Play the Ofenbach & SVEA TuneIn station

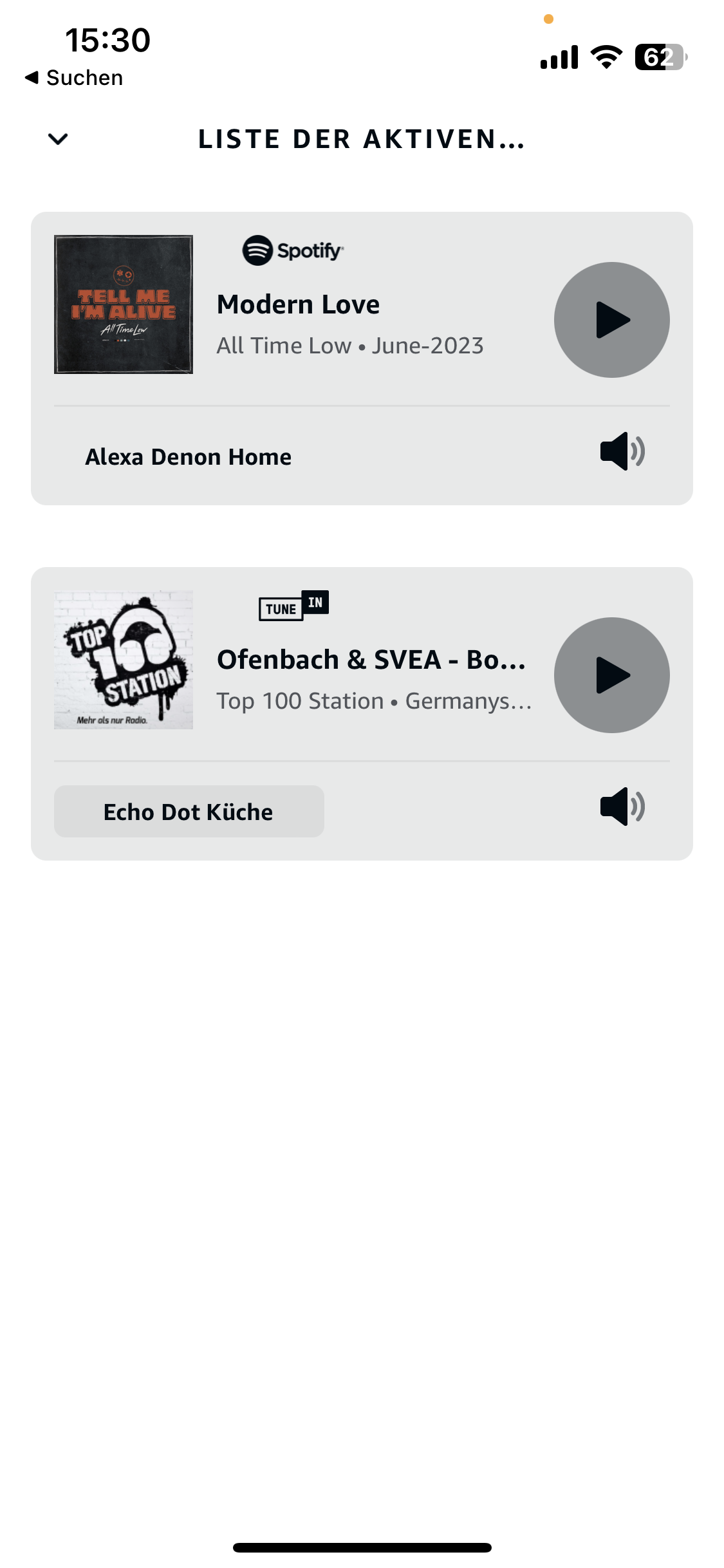pos(611,675)
